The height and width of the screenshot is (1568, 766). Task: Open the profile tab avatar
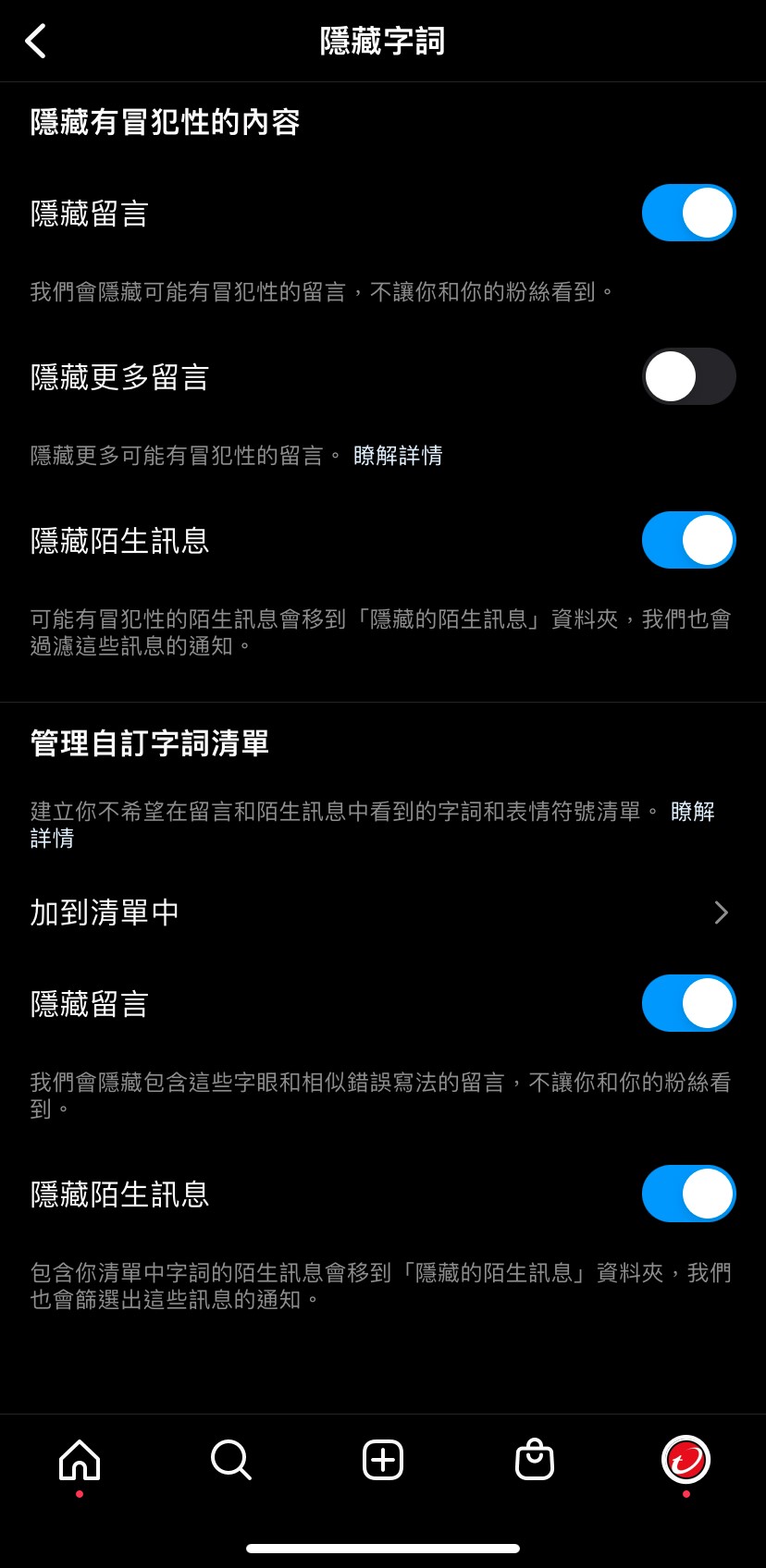coord(686,1461)
